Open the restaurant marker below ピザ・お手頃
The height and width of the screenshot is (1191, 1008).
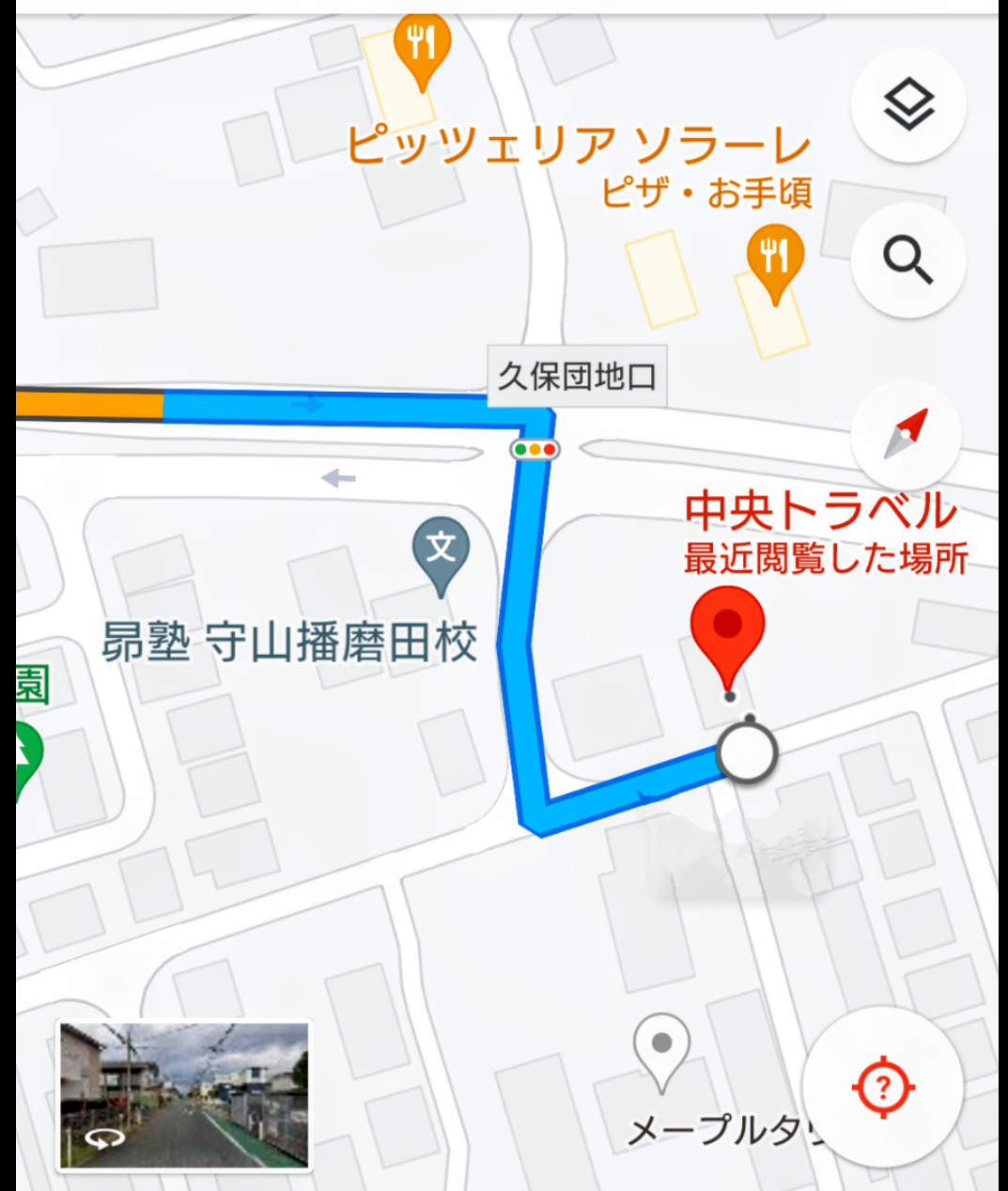tap(775, 258)
